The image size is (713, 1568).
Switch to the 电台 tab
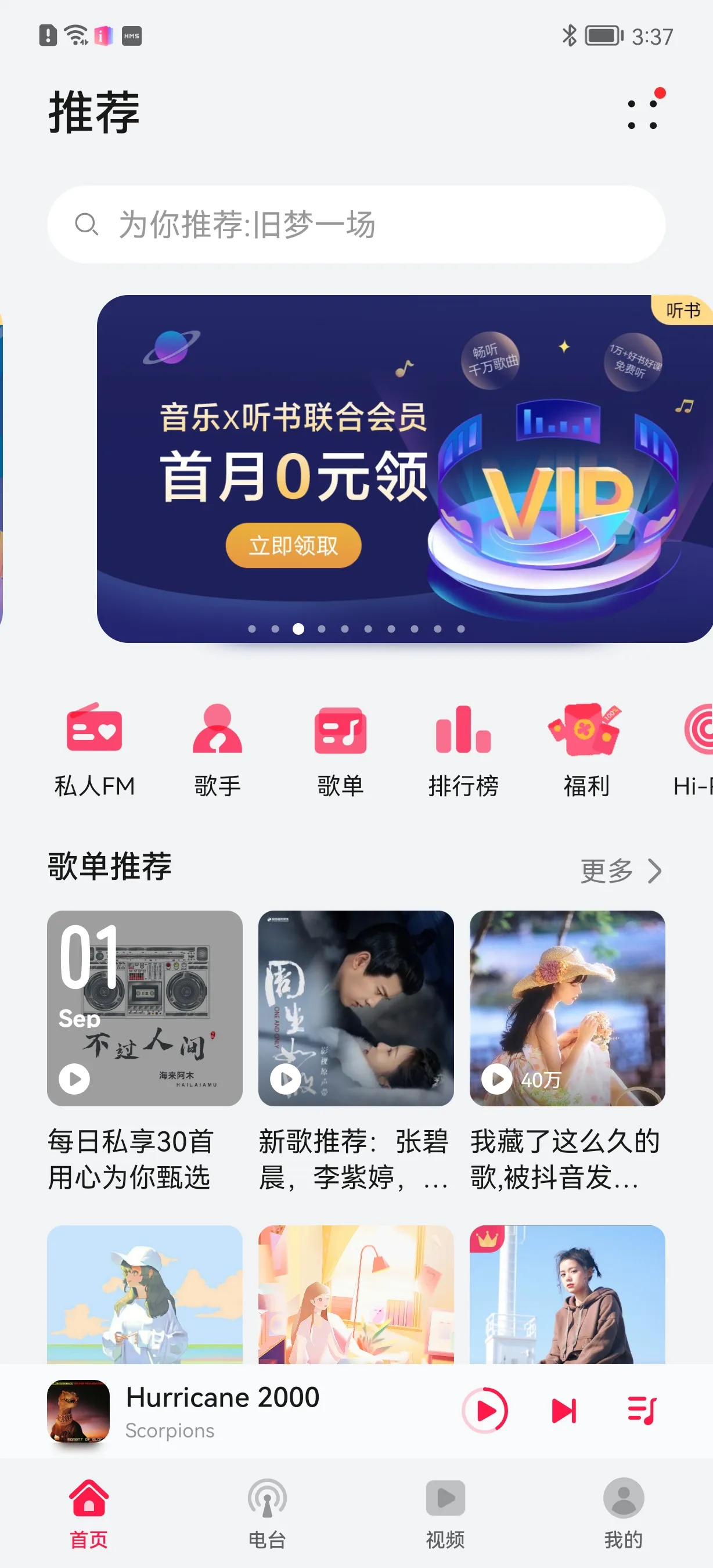[267, 1513]
